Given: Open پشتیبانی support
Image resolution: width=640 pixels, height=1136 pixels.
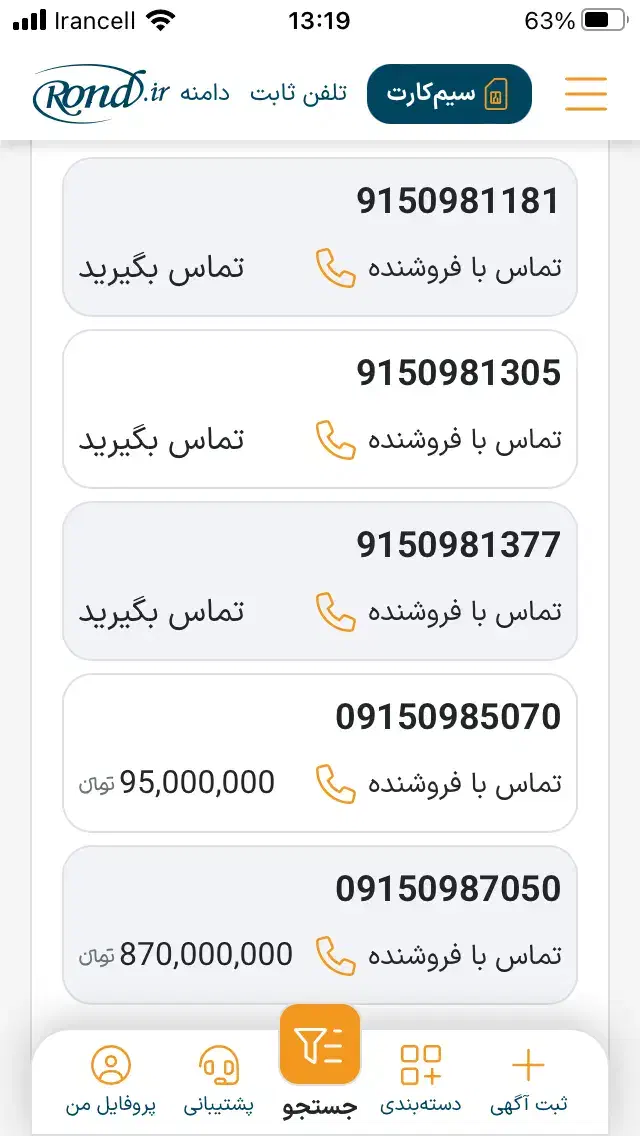Looking at the screenshot, I should pyautogui.click(x=219, y=1079).
